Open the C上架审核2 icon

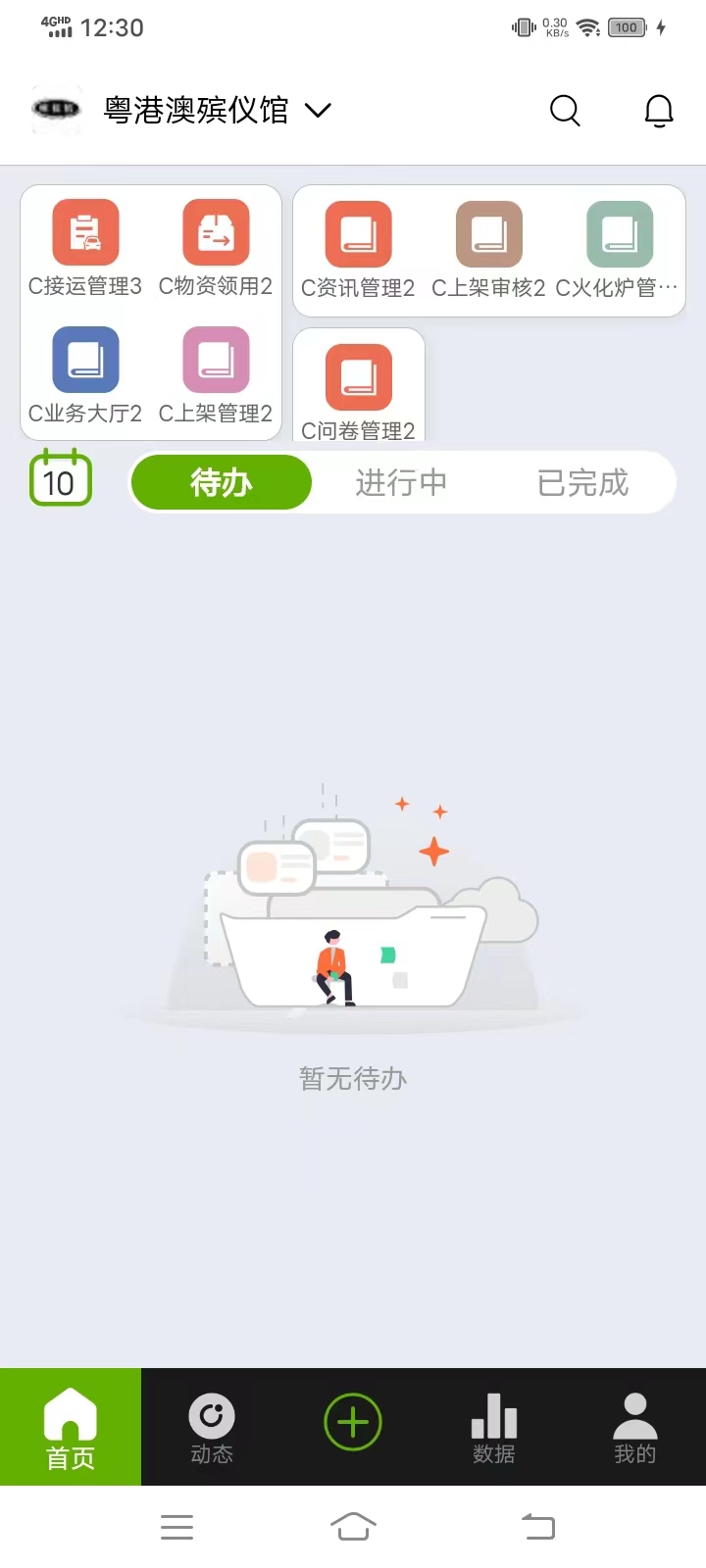[x=489, y=233]
